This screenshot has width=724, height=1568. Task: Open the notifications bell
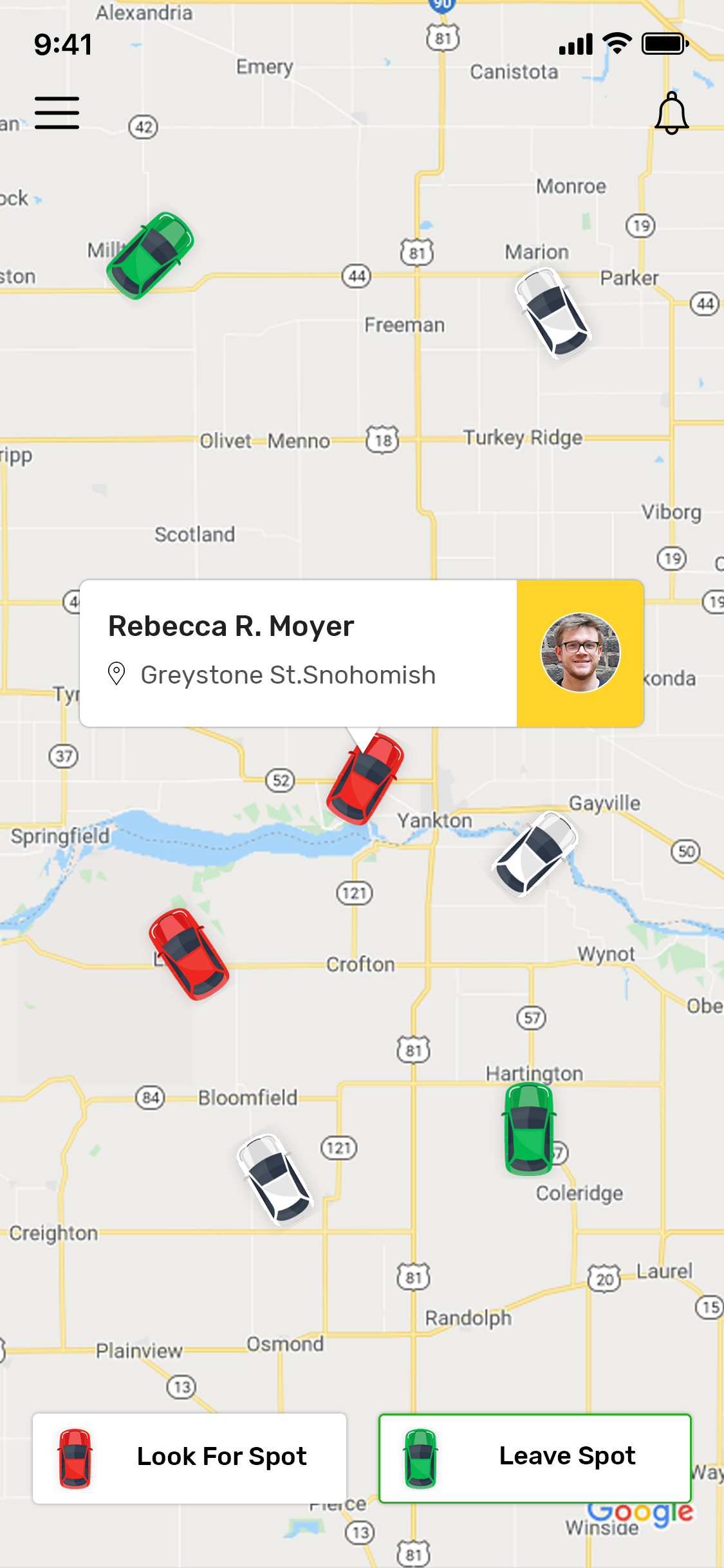(x=671, y=113)
